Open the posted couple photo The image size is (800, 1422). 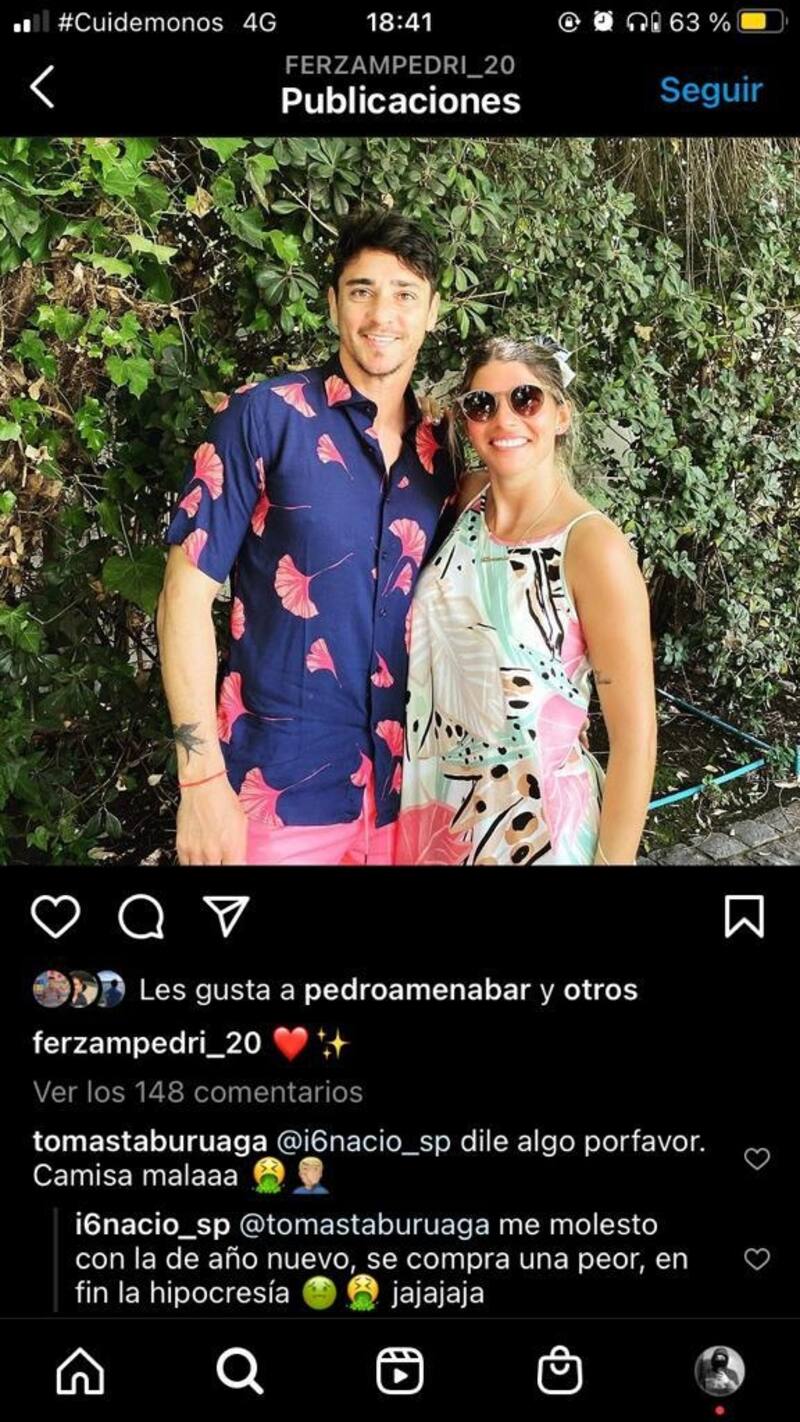(x=400, y=500)
